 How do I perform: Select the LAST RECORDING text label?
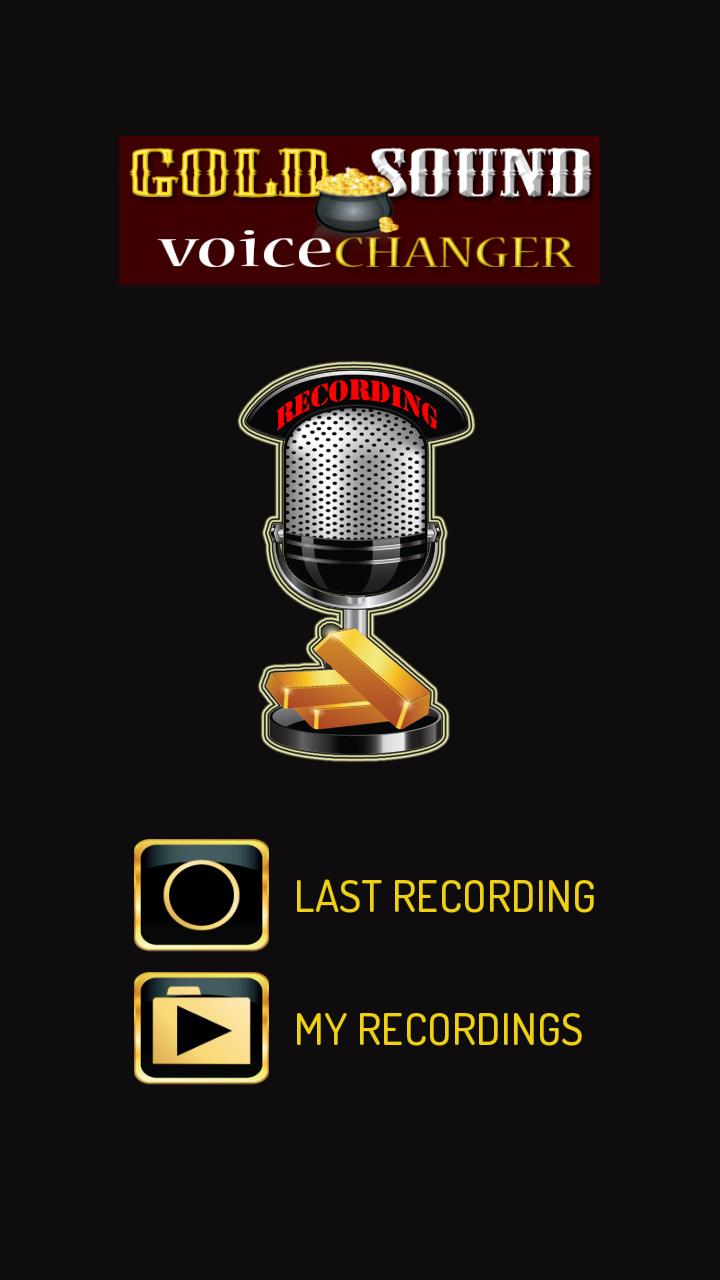(x=443, y=898)
